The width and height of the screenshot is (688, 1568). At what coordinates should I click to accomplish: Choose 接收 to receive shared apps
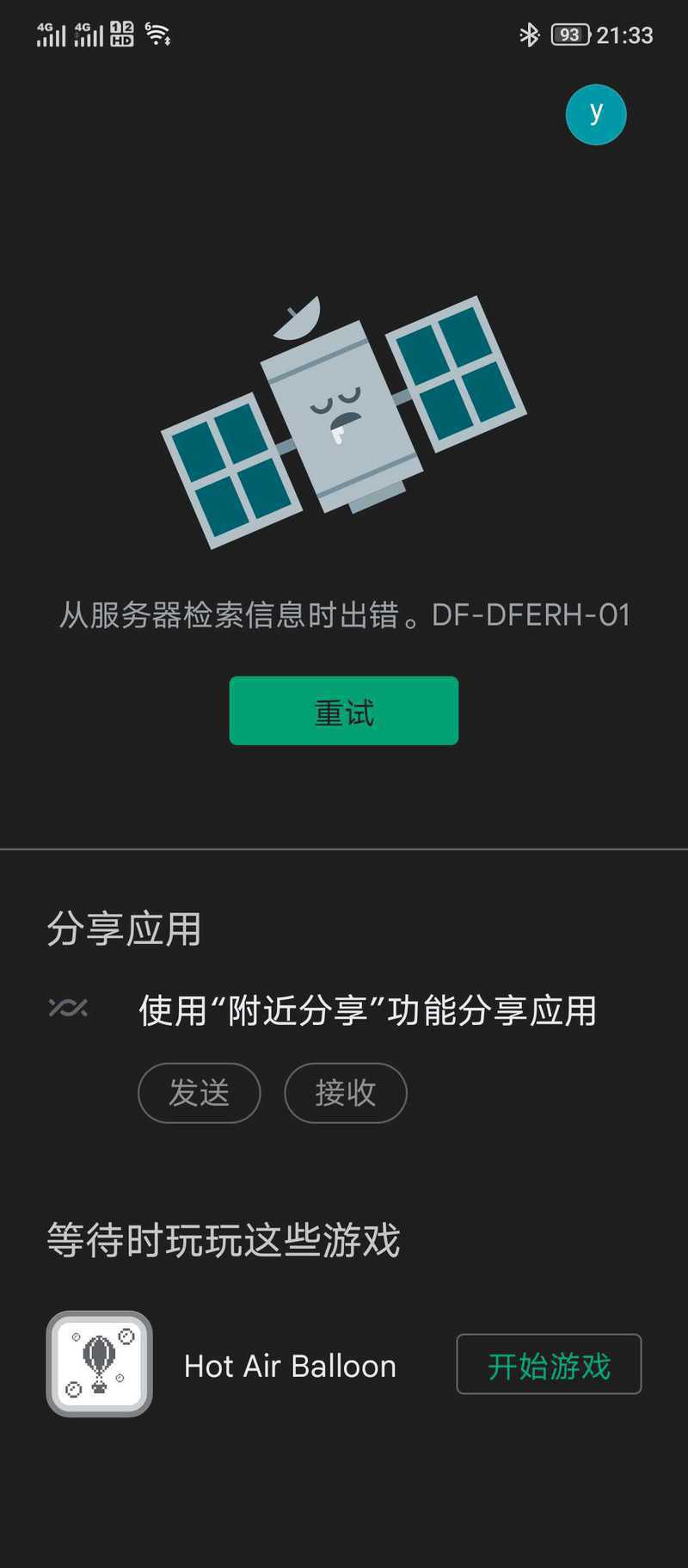tap(346, 1093)
